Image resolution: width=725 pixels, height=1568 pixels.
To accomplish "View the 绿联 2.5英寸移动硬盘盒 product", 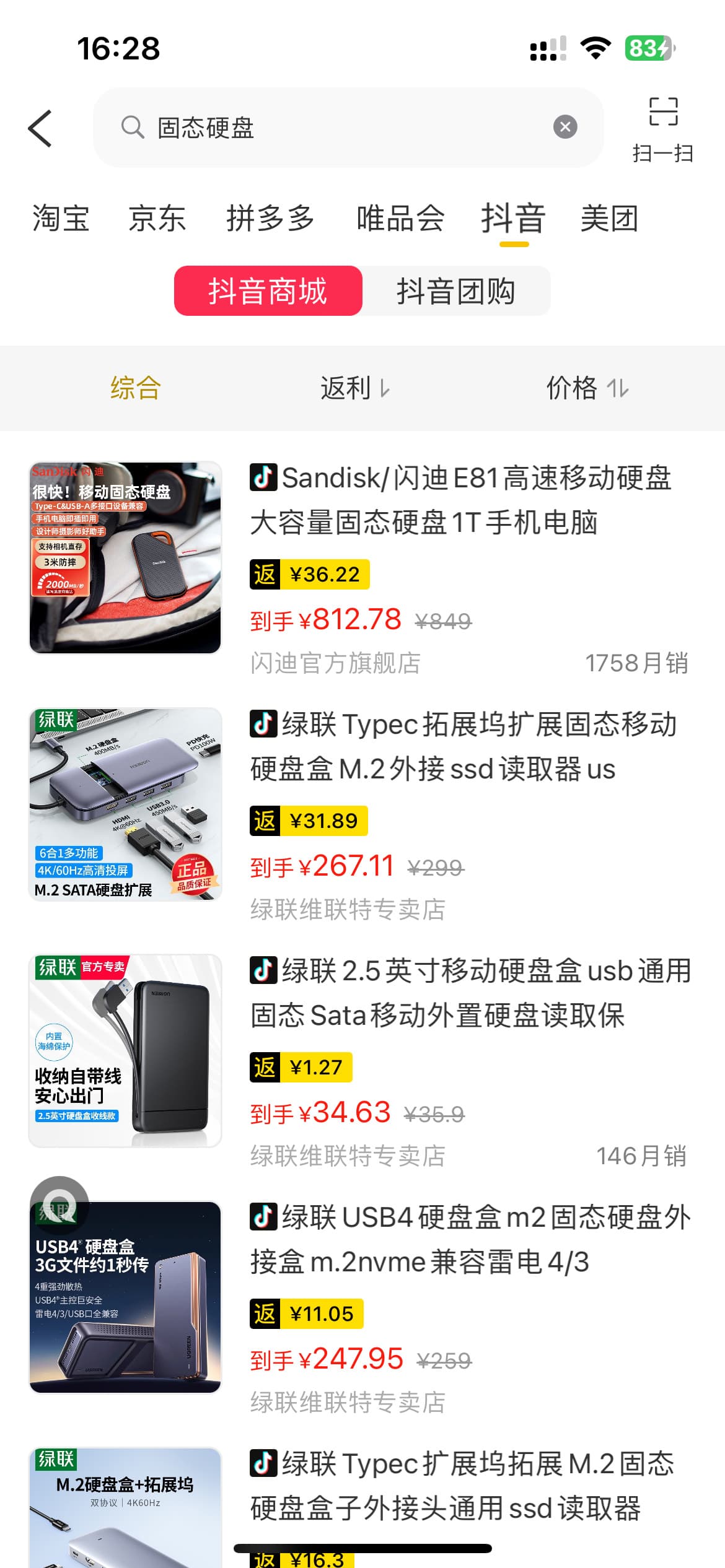I will pyautogui.click(x=470, y=993).
